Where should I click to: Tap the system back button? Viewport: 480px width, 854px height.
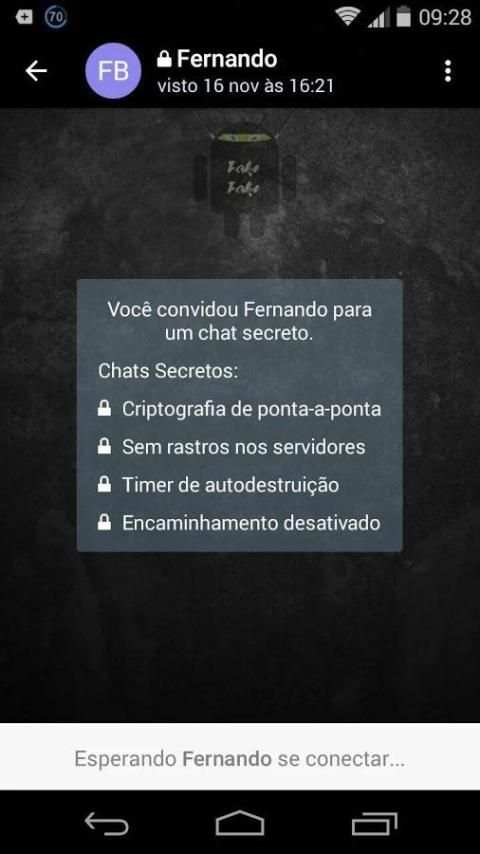click(107, 823)
